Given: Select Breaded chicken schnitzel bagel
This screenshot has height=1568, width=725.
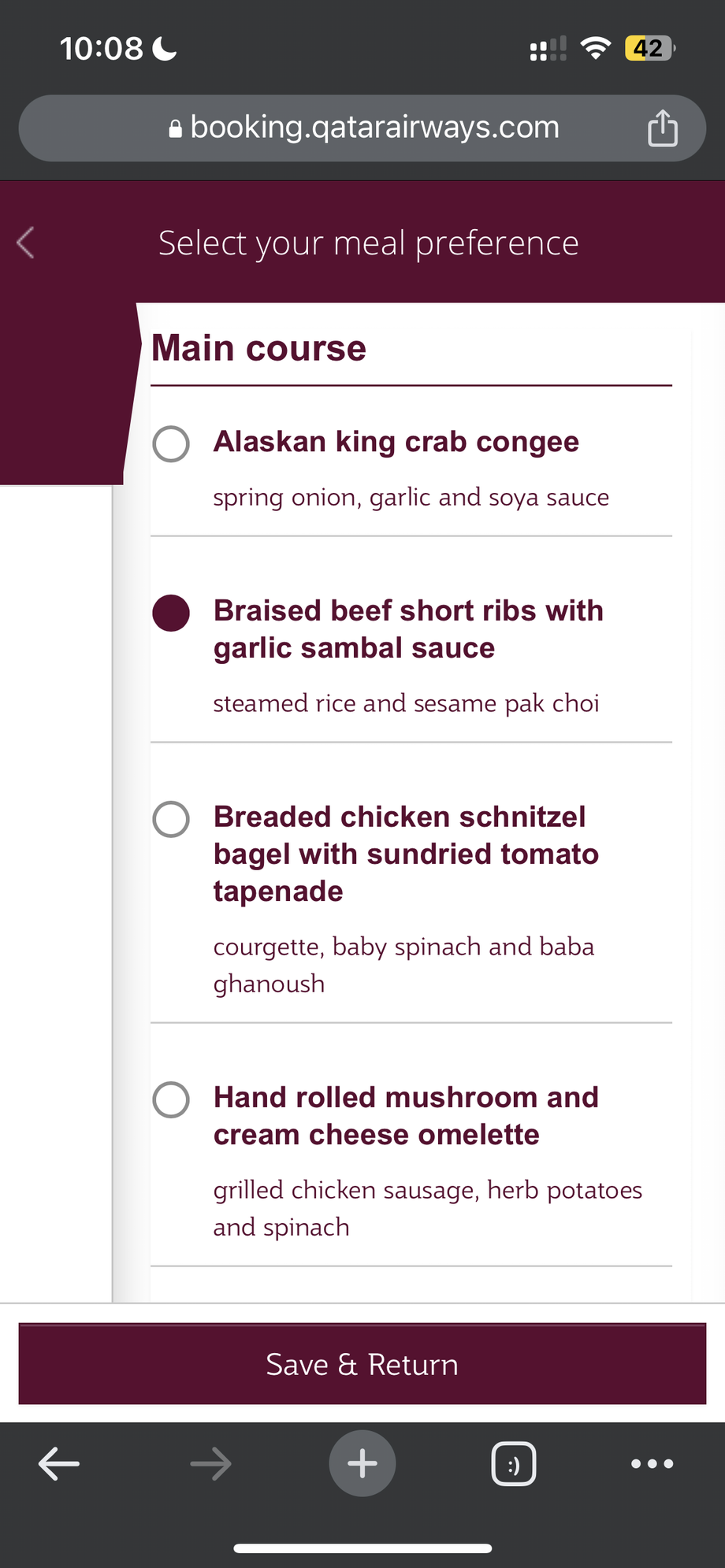Looking at the screenshot, I should click(x=171, y=819).
